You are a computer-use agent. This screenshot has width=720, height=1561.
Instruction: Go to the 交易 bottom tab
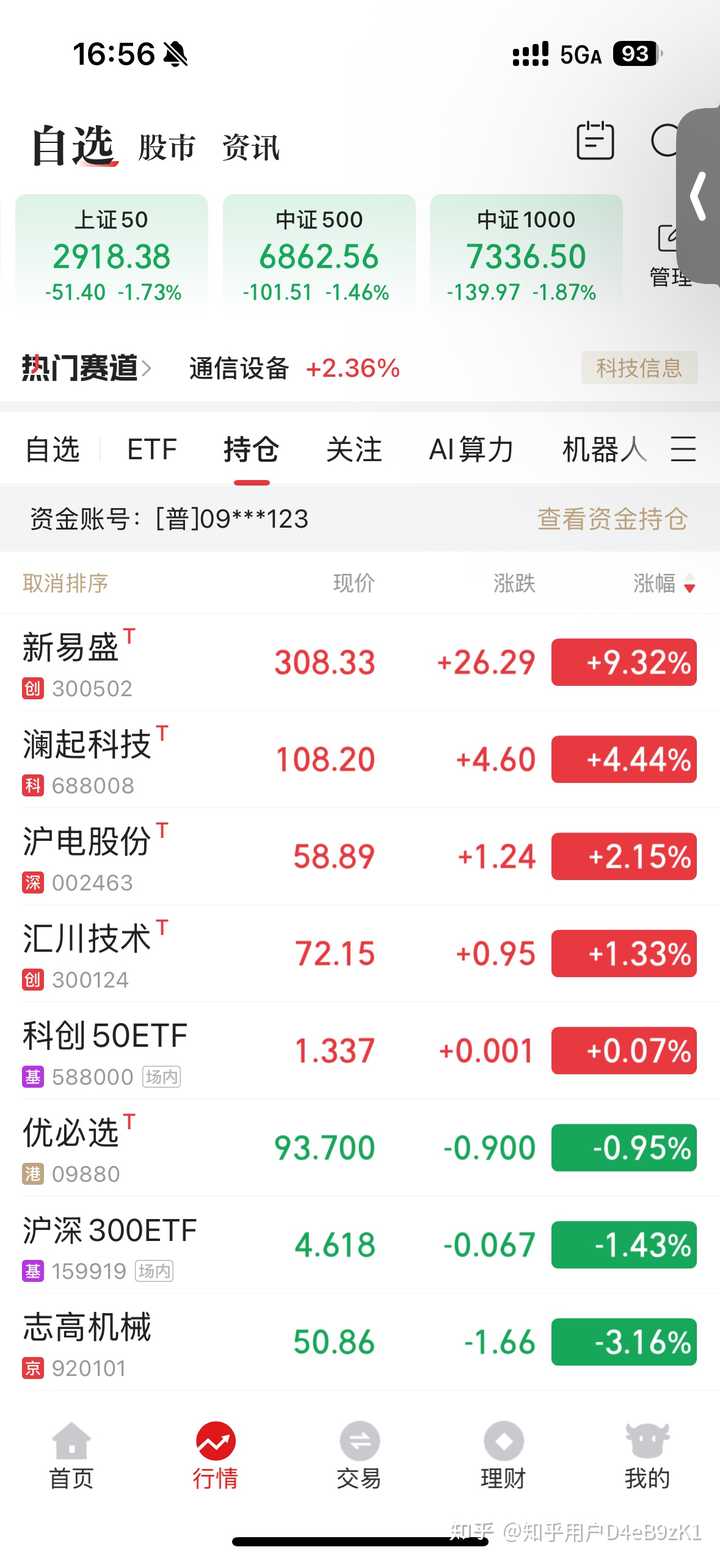point(359,1456)
